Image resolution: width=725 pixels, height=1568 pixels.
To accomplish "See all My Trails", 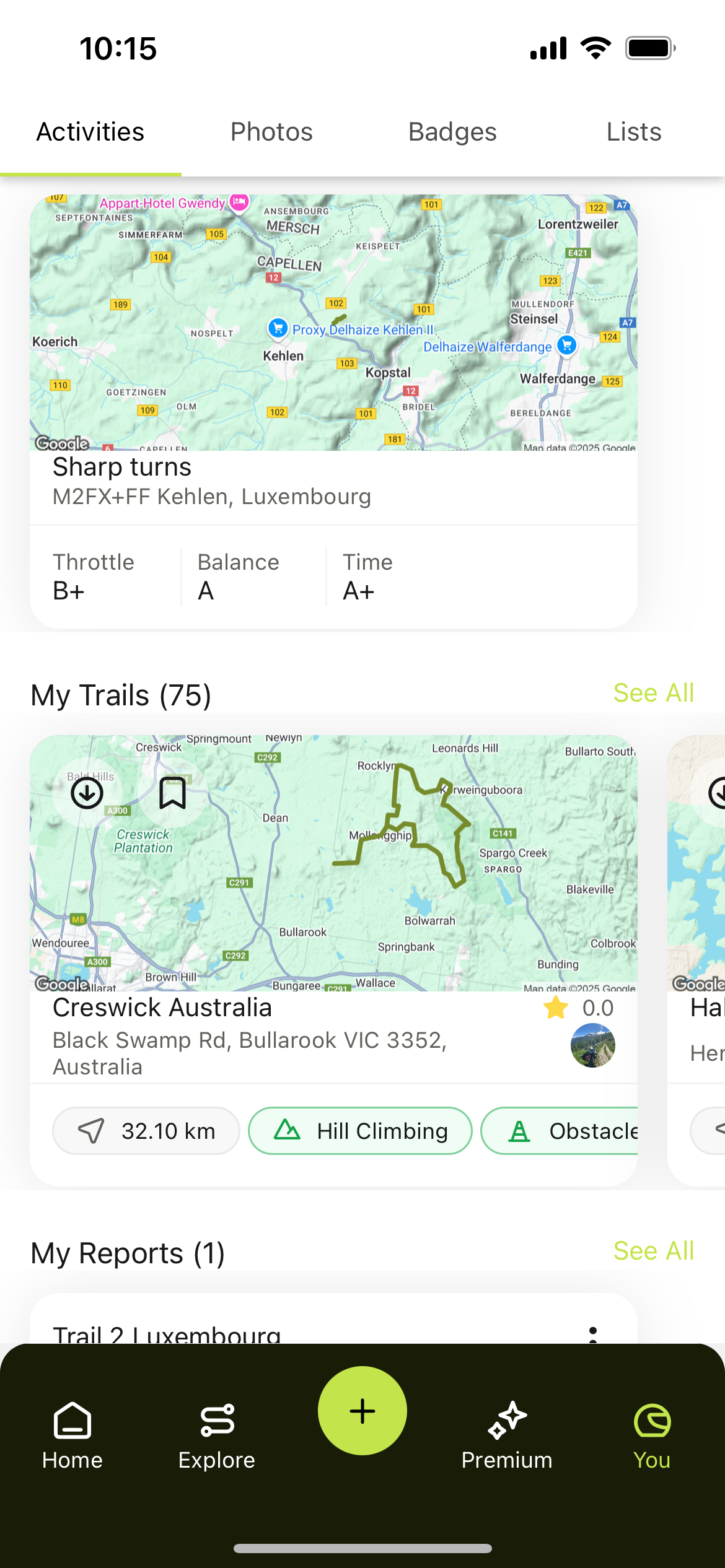I will coord(653,693).
